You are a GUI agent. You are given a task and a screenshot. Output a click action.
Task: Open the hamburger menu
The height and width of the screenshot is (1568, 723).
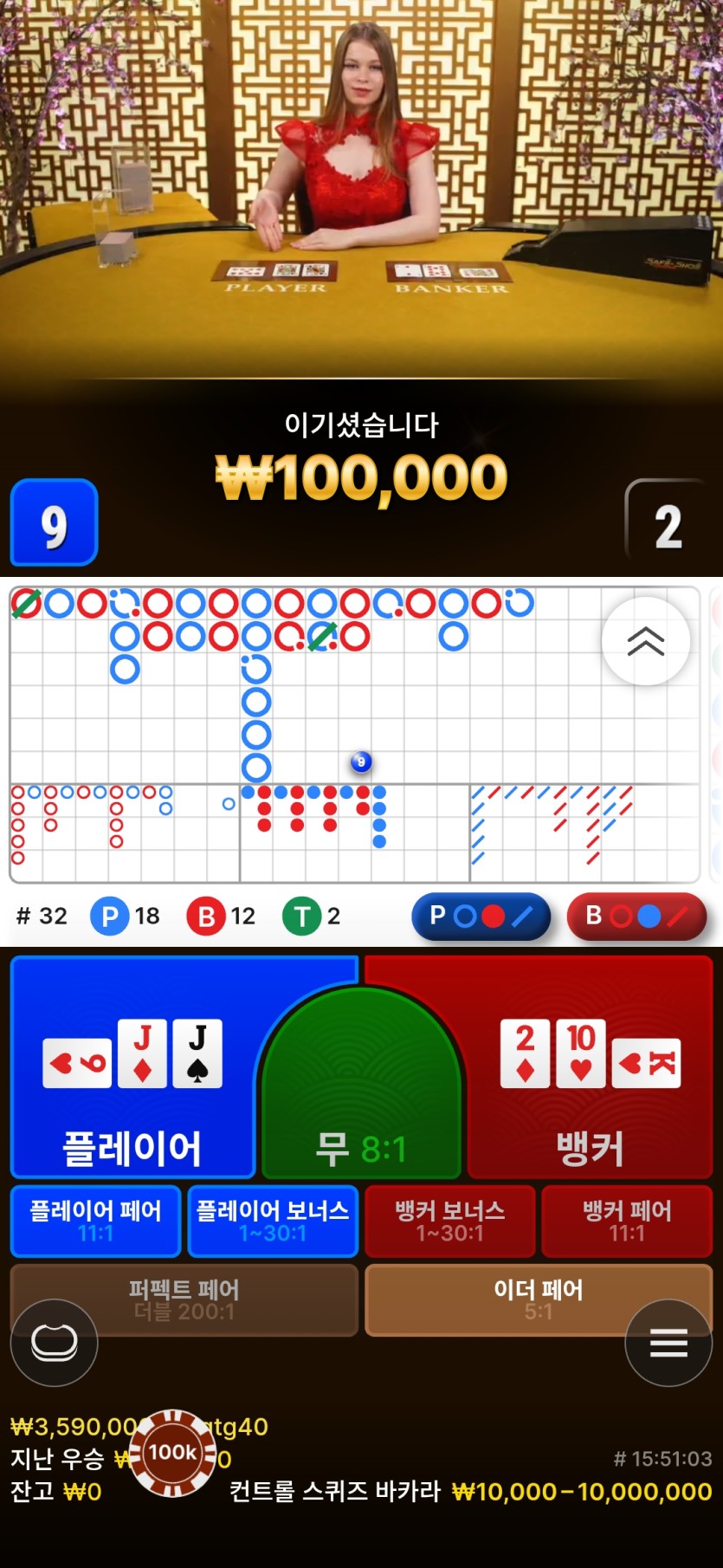[x=668, y=1343]
